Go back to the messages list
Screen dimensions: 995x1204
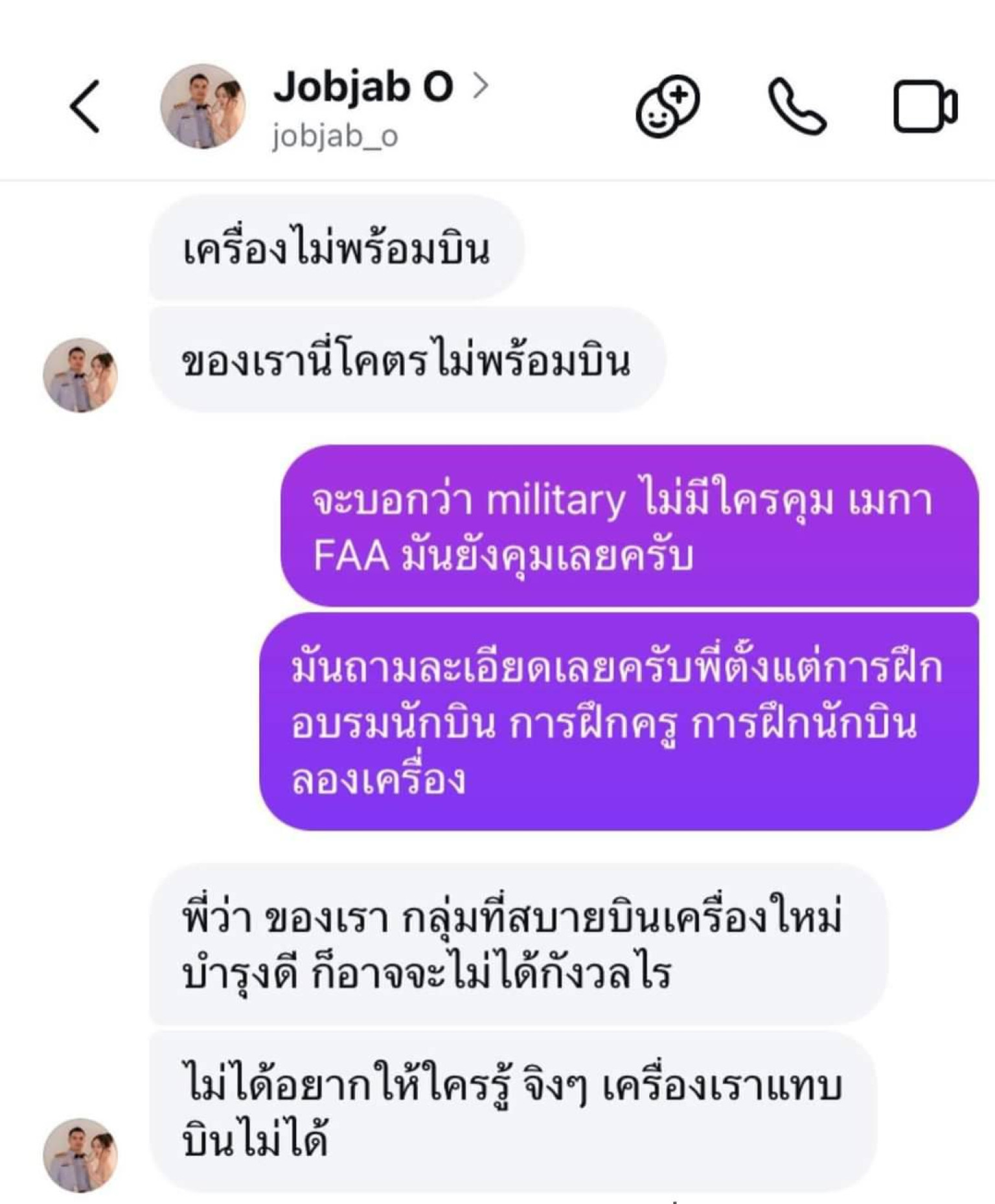click(86, 107)
